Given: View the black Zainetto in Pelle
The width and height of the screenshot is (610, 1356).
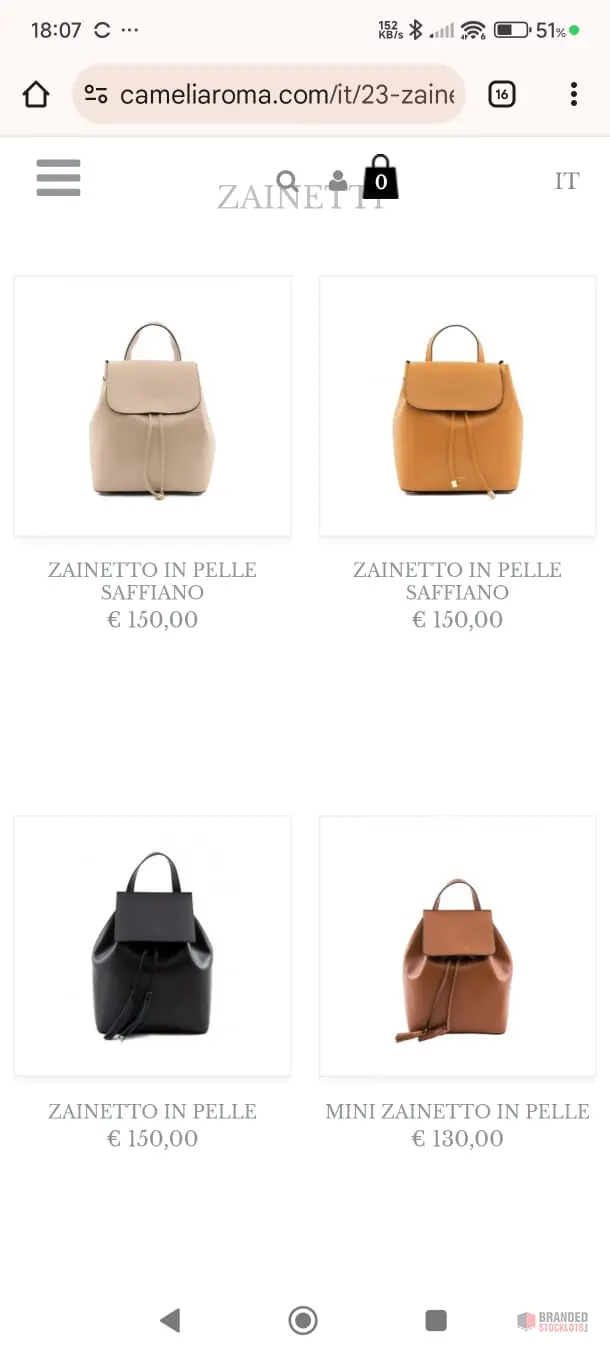Looking at the screenshot, I should [152, 946].
